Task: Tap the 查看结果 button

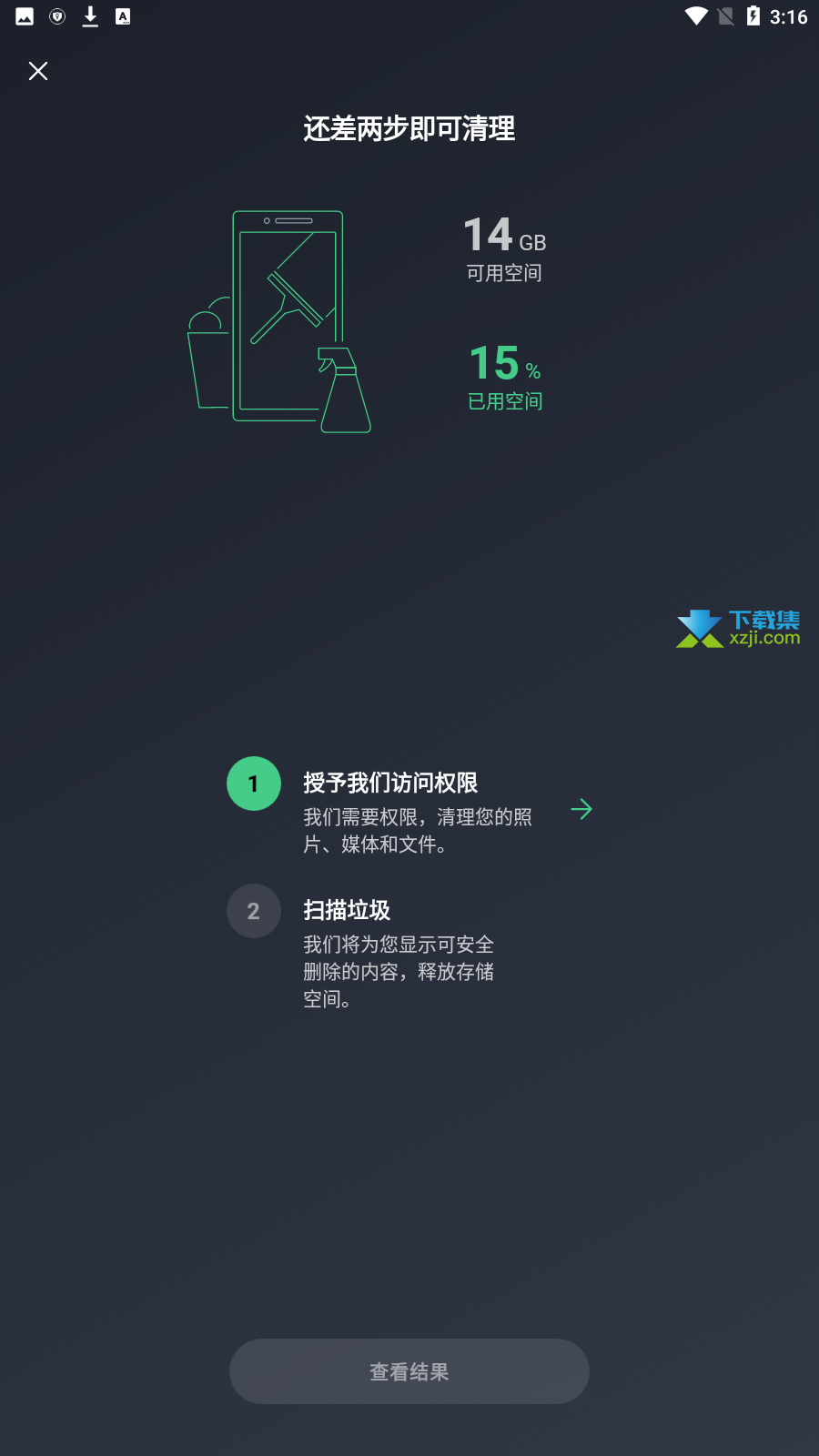Action: 409,1371
